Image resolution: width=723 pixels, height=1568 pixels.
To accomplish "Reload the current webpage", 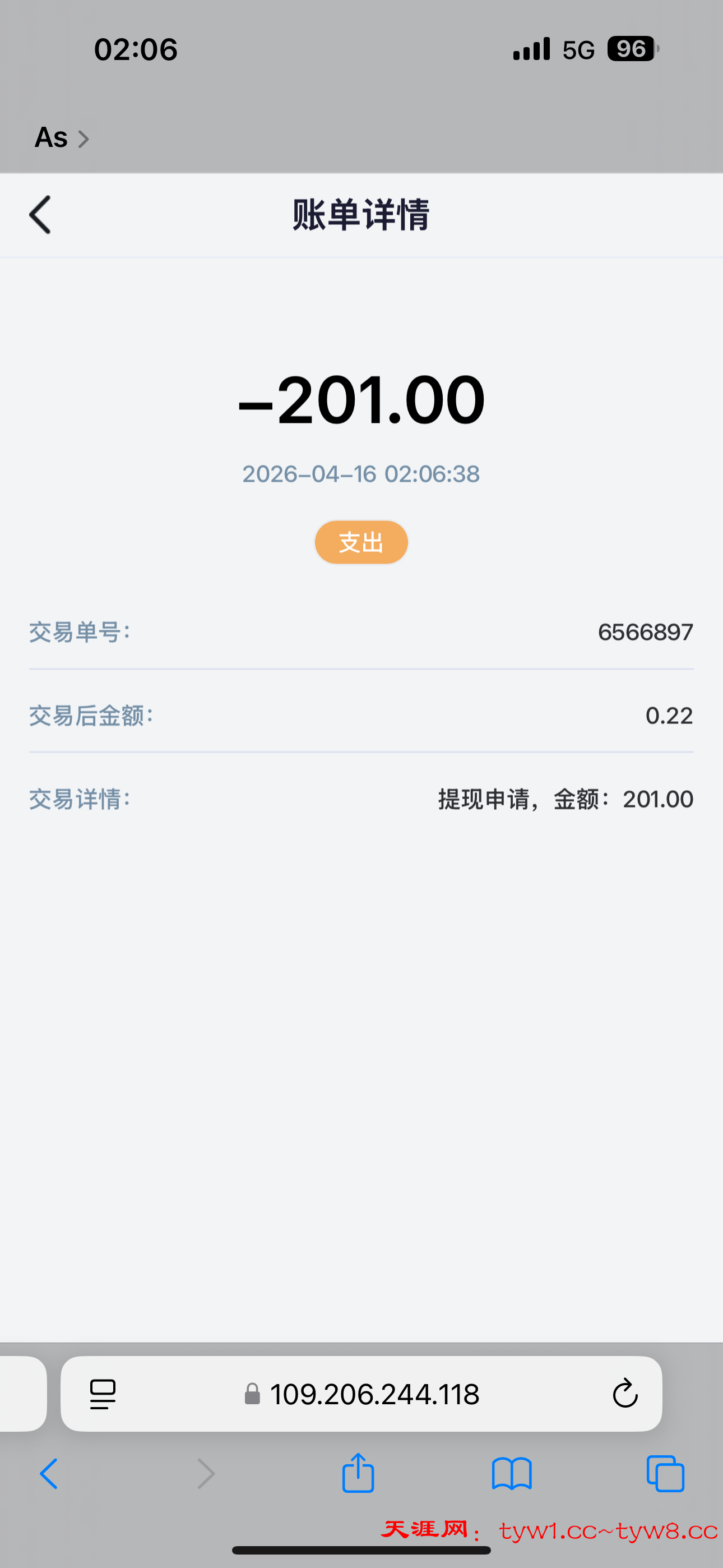I will pyautogui.click(x=624, y=1394).
